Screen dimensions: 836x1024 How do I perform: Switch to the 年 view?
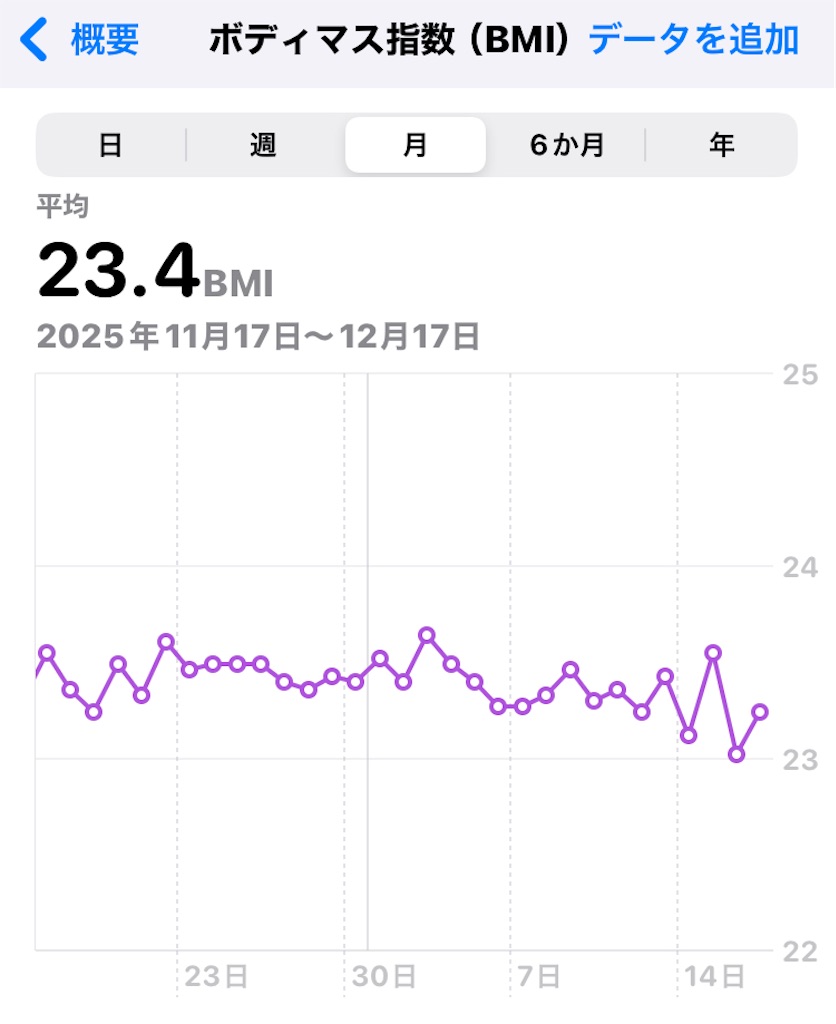(721, 145)
